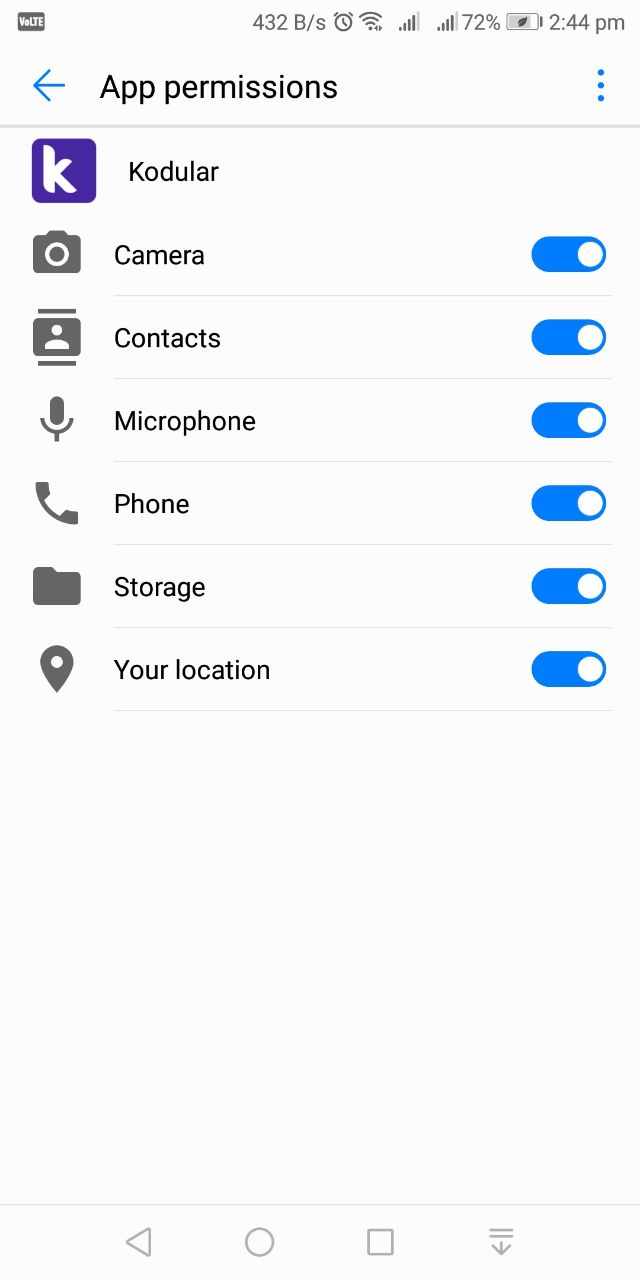
Task: Turn off Contacts permission
Action: tap(568, 338)
